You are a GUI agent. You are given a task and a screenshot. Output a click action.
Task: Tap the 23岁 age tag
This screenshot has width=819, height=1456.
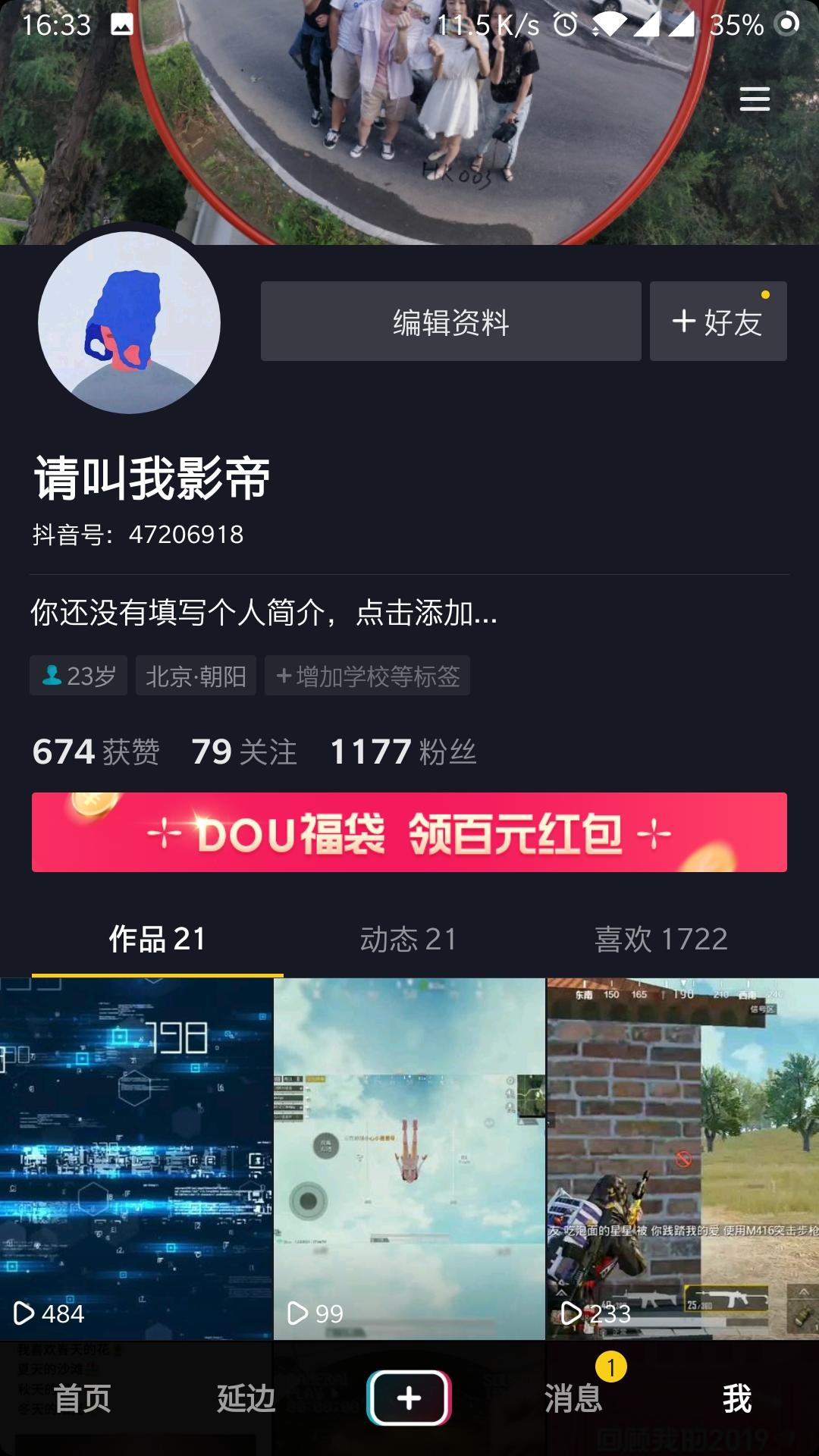[78, 676]
